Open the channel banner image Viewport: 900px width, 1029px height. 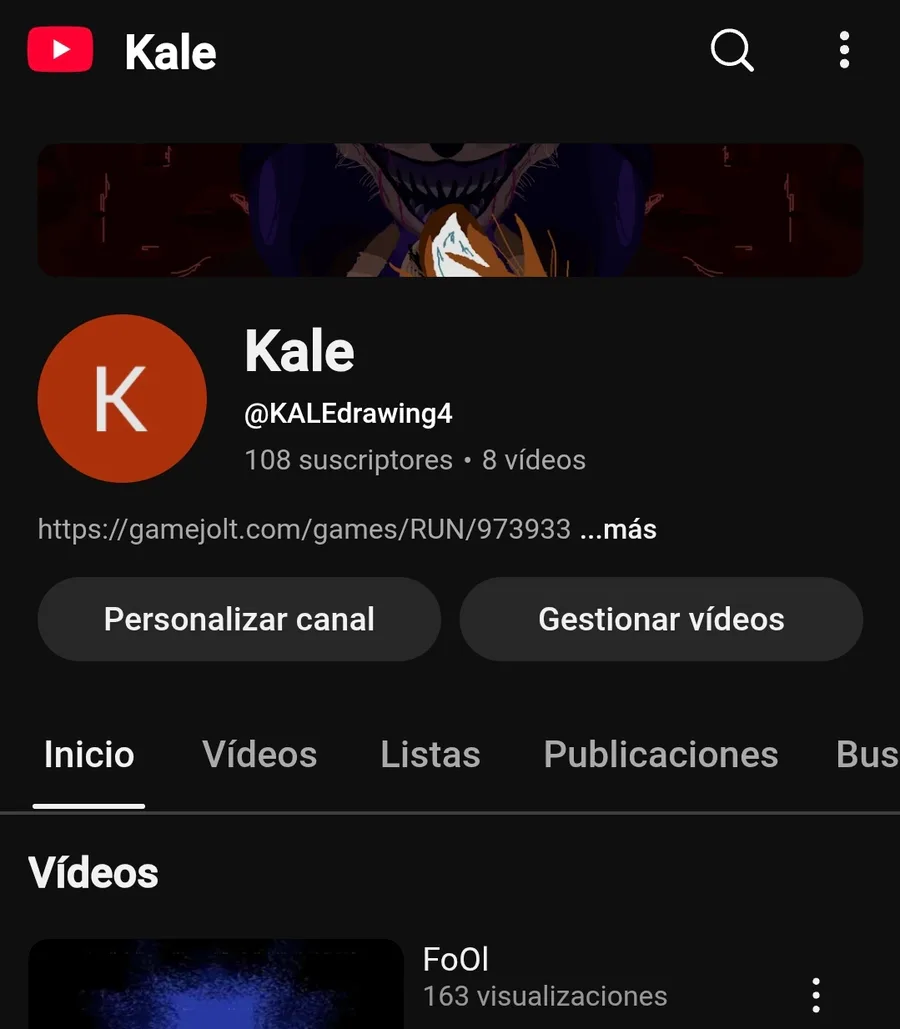pyautogui.click(x=450, y=210)
